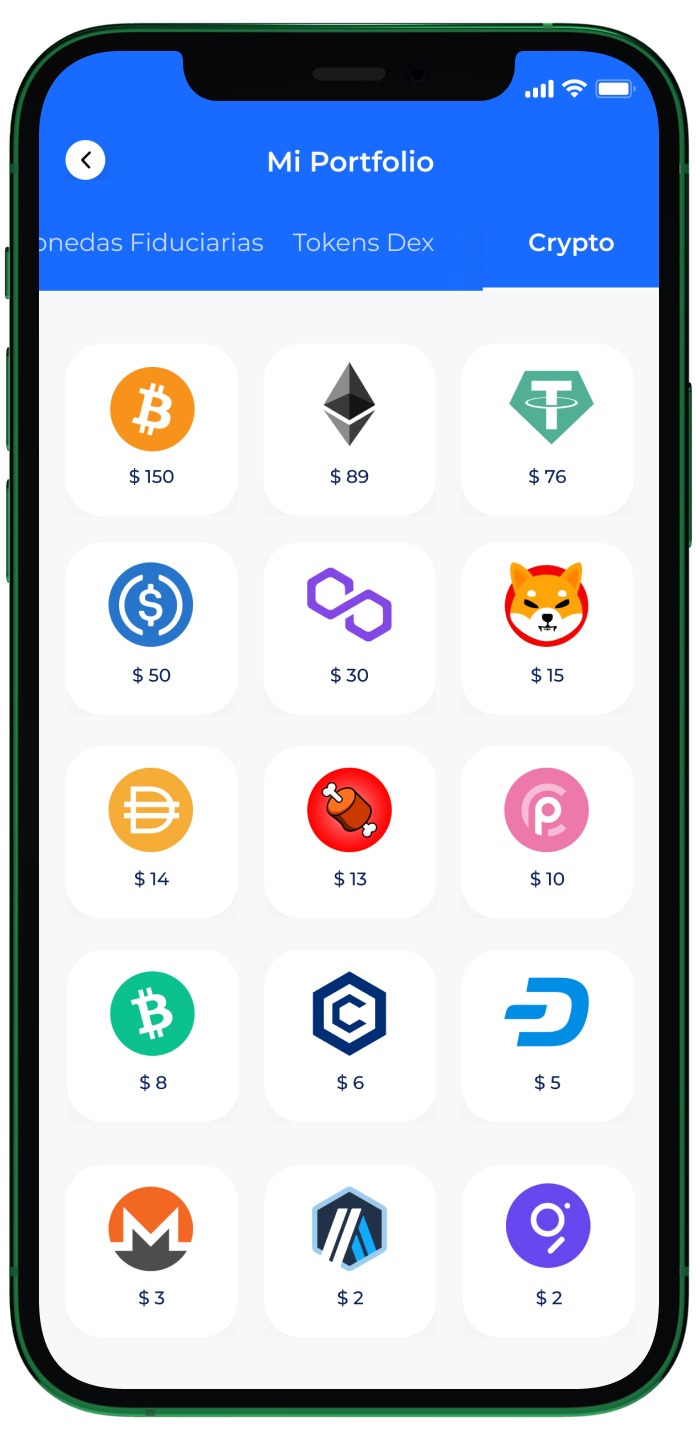Select the Crypto tab
The width and height of the screenshot is (696, 1440).
(570, 243)
